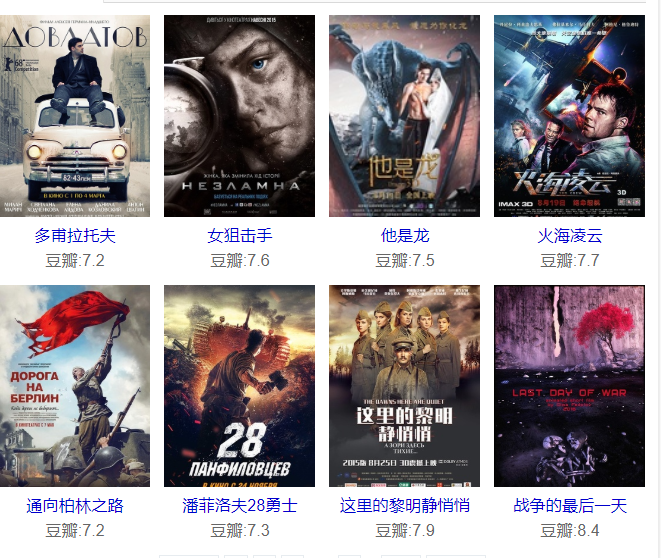
Task: Open the 战争的最后一天 movie poster
Action: pyautogui.click(x=569, y=386)
